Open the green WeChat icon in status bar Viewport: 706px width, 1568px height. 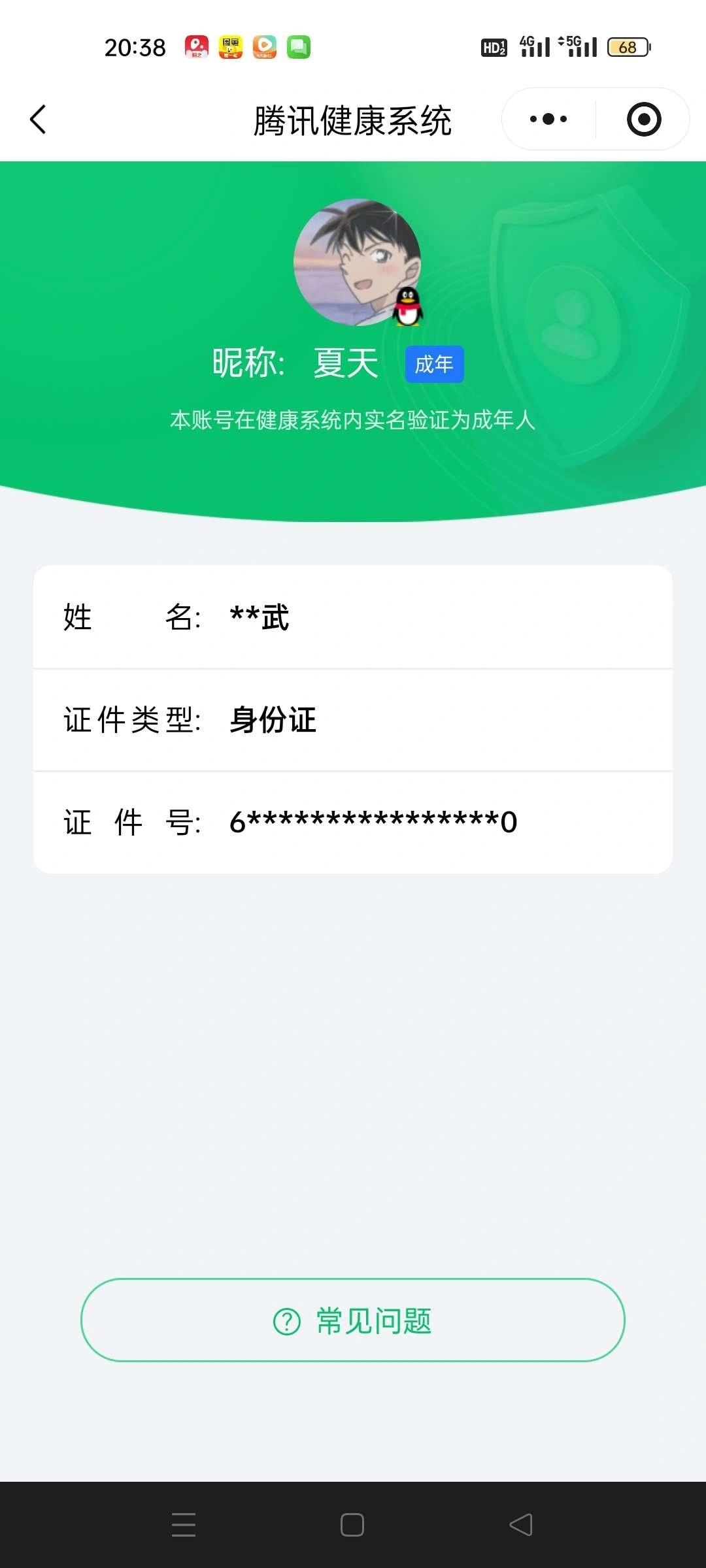tap(299, 46)
